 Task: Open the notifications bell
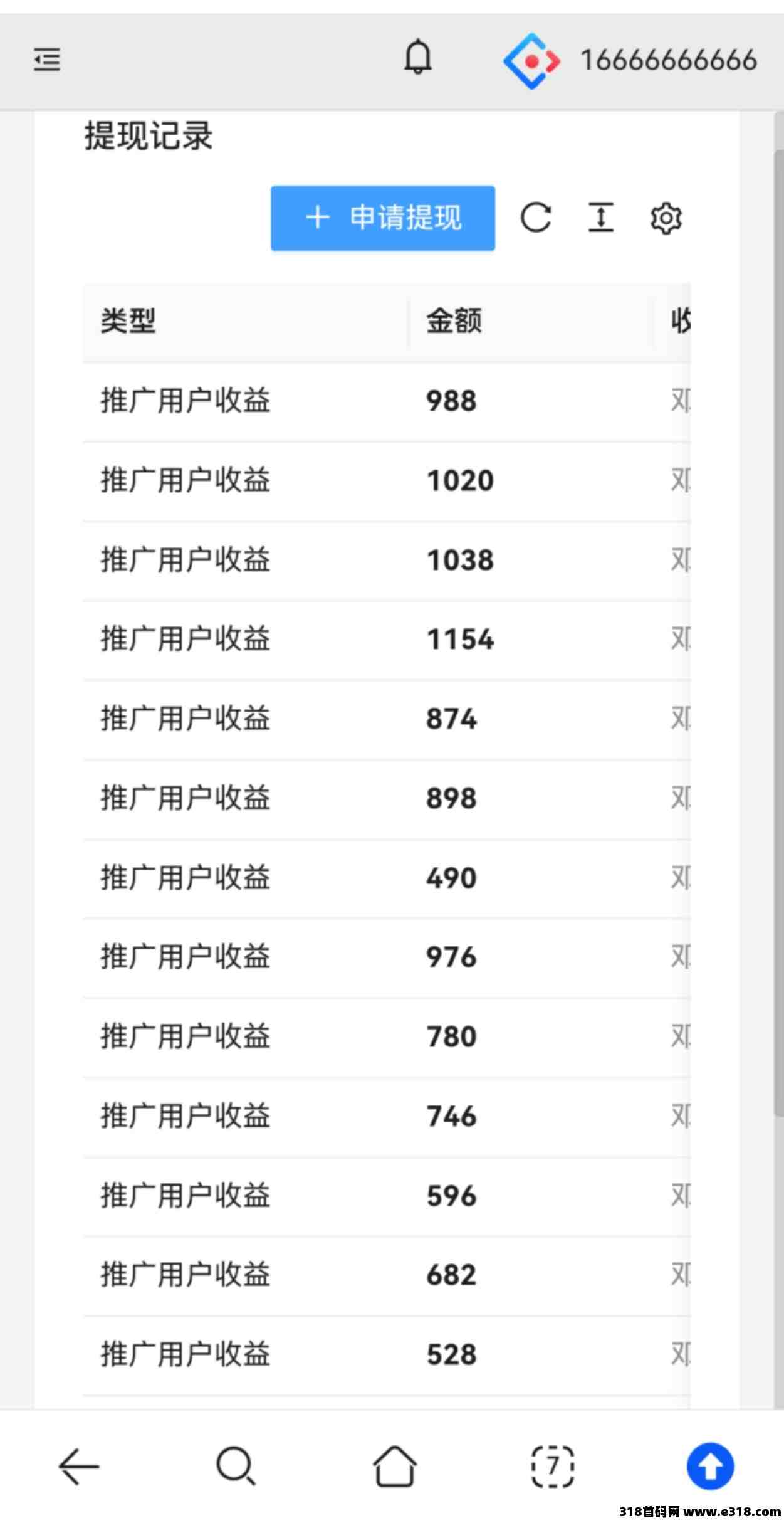418,57
